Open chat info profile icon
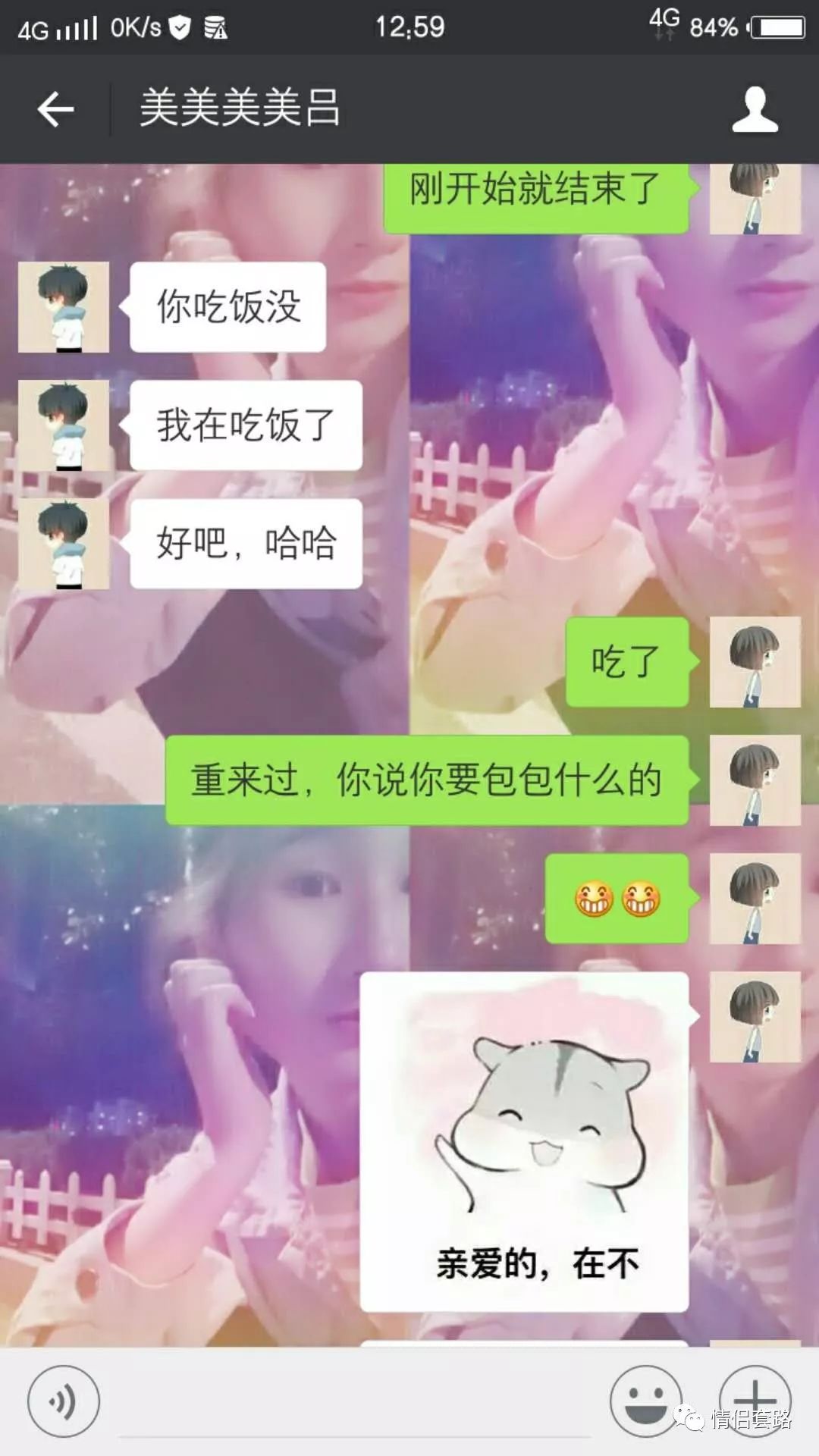Screen dimensions: 819x1456 tap(755, 109)
